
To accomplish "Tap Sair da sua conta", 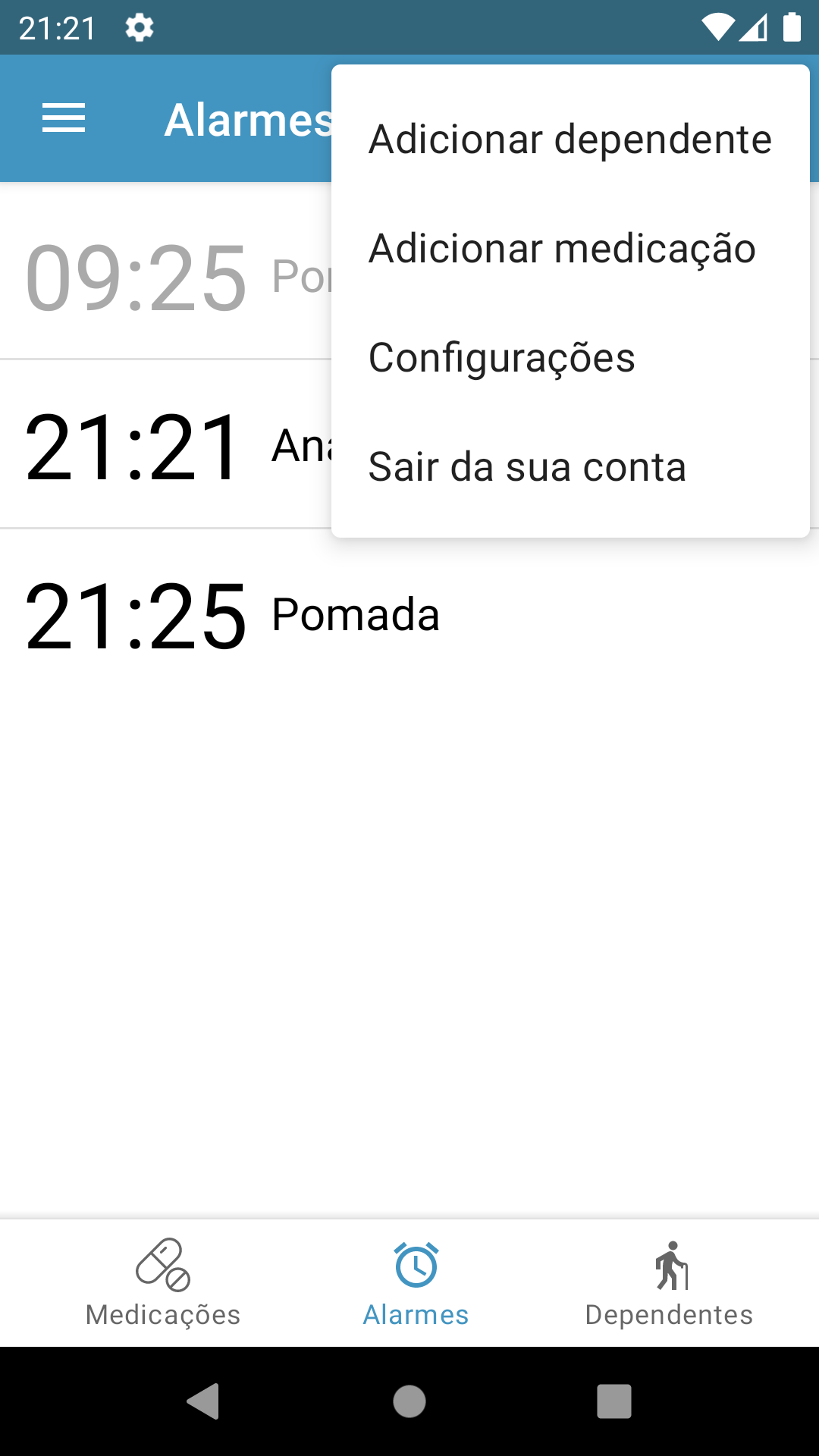I will pyautogui.click(x=527, y=467).
